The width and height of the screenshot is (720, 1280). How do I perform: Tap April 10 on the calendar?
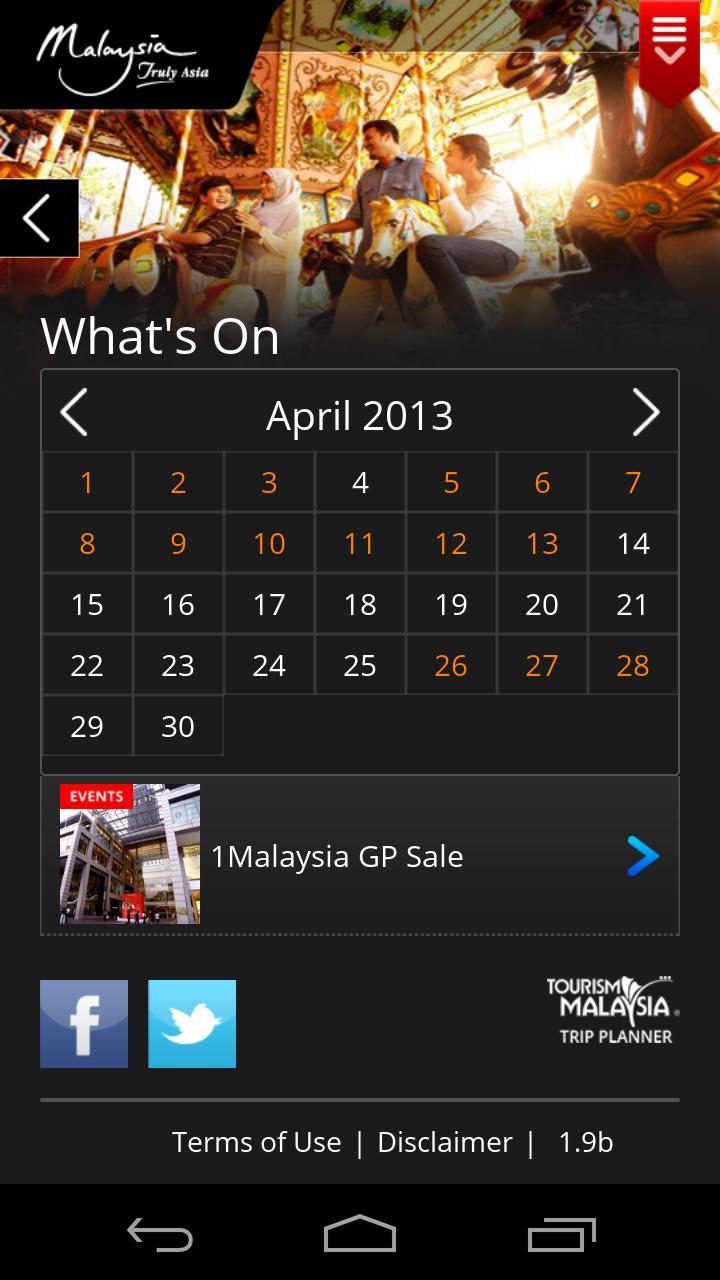click(x=269, y=544)
